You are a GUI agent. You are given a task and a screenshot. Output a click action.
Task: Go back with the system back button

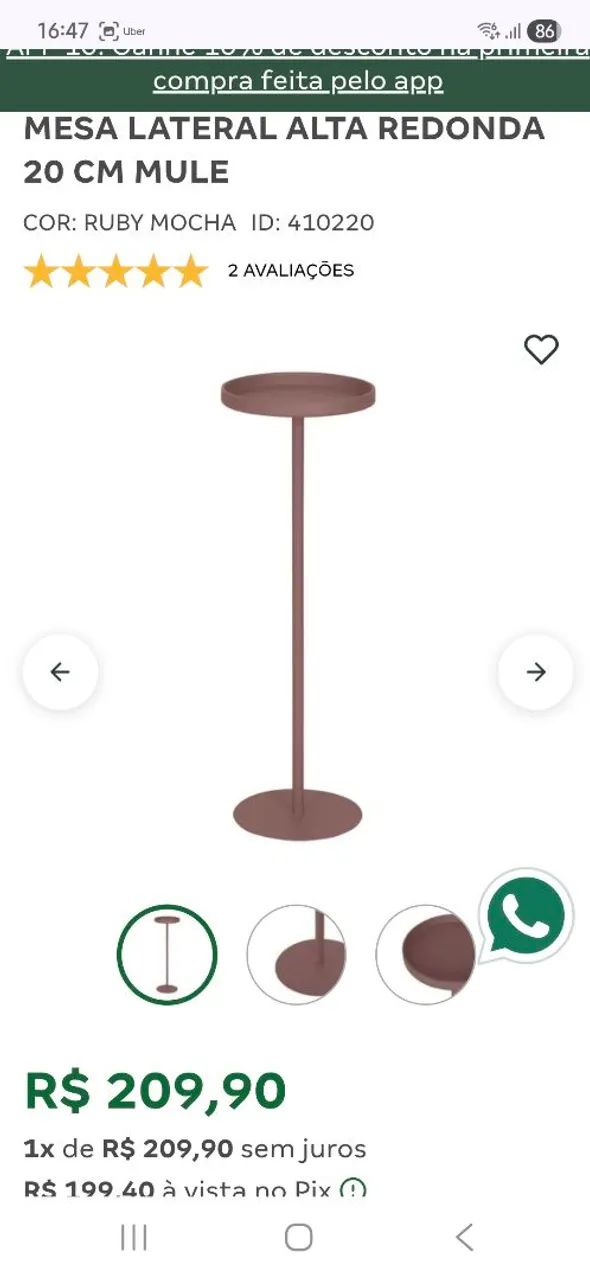(x=464, y=1237)
